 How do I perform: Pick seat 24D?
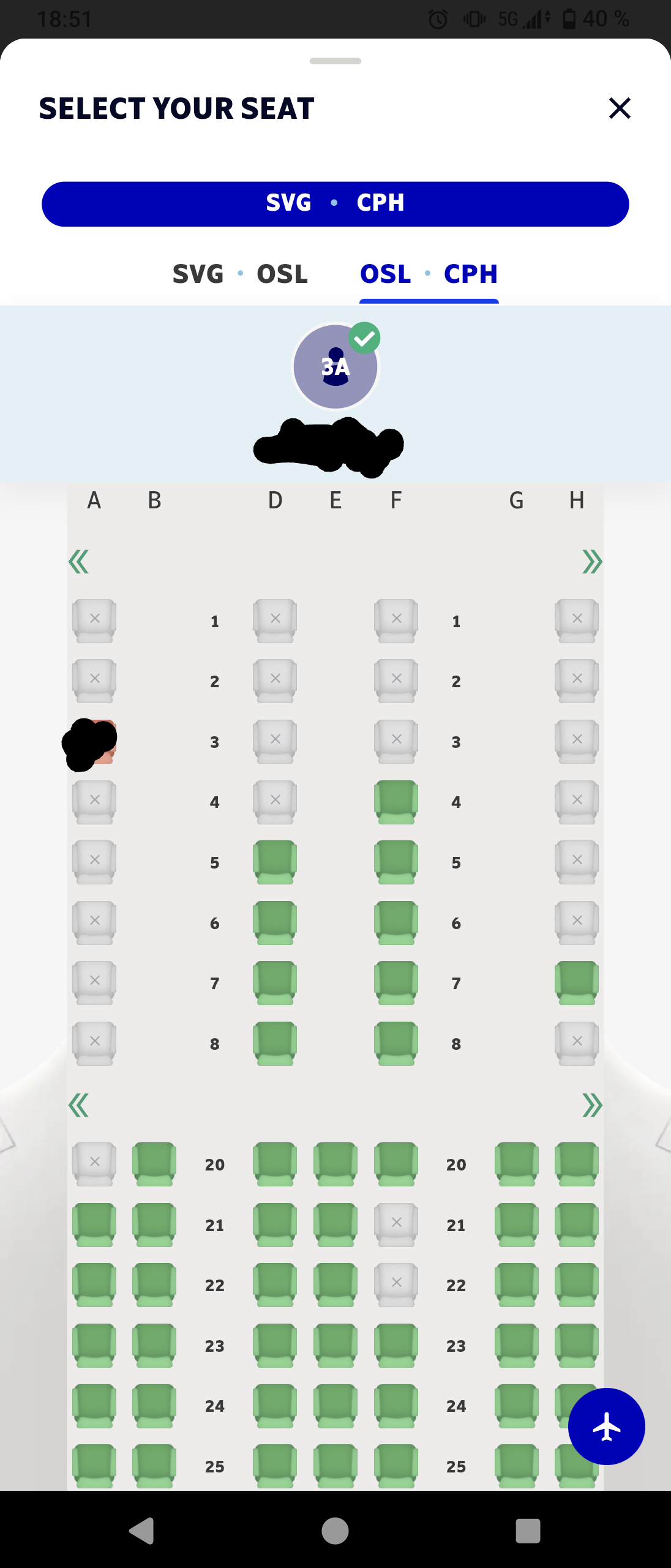click(x=275, y=1404)
